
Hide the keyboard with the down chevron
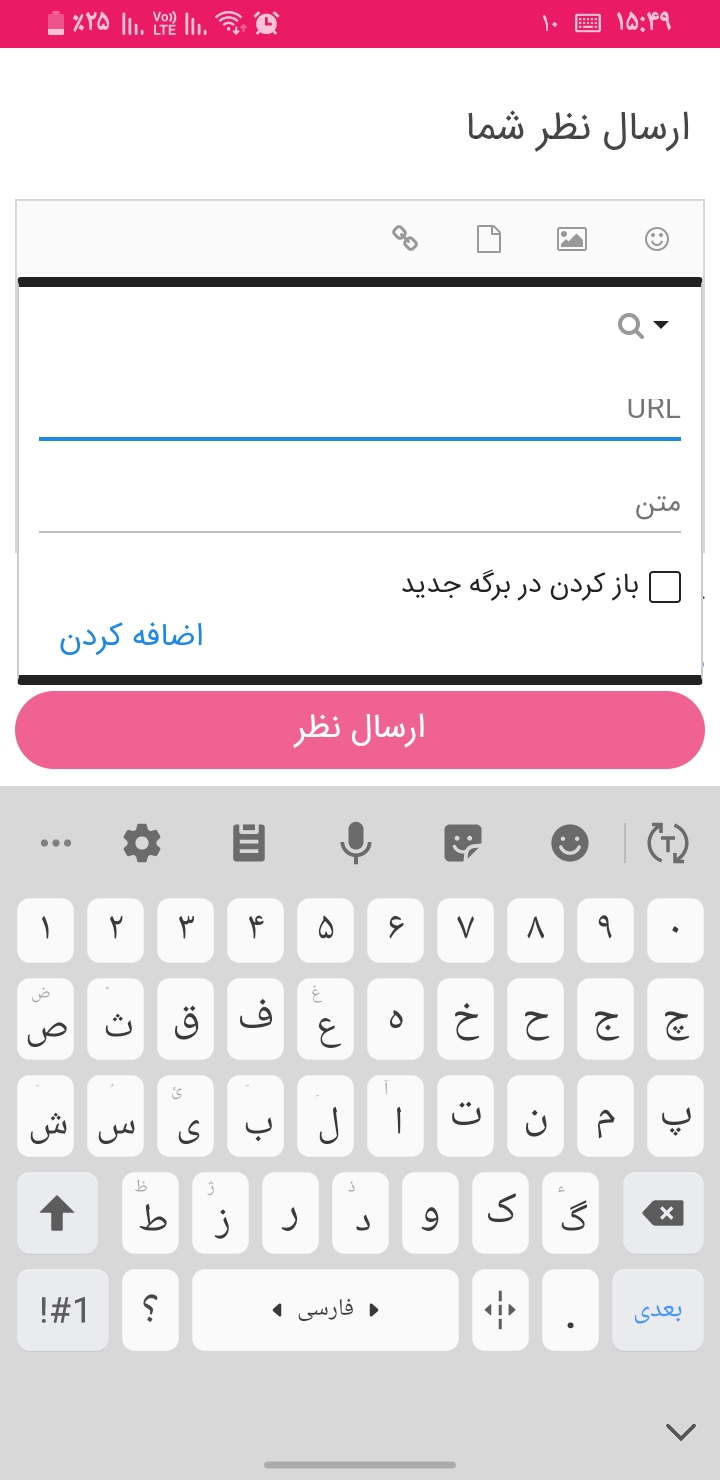tap(681, 1432)
